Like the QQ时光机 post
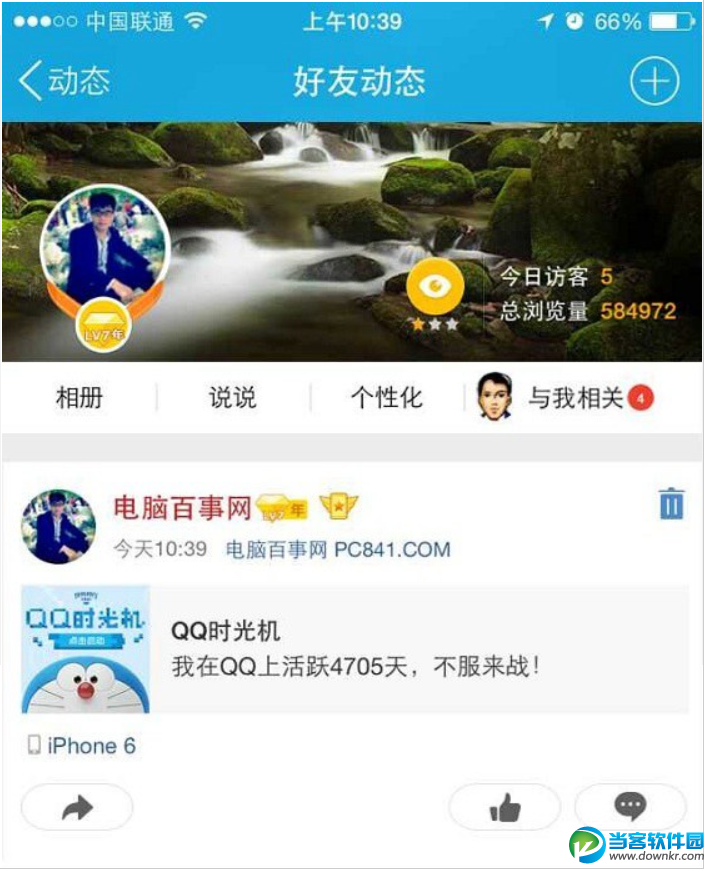 [505, 807]
